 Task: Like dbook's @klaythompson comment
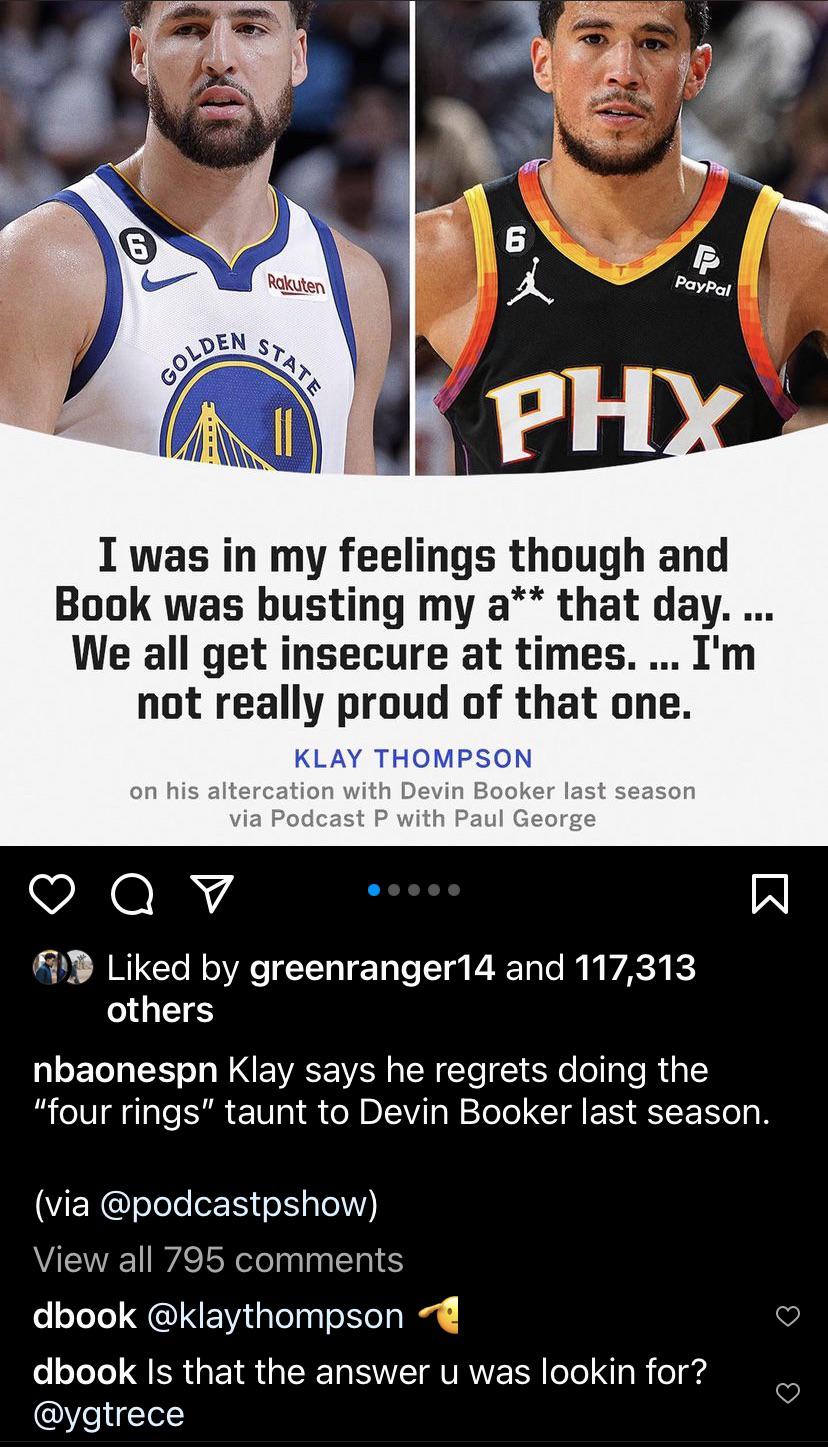(788, 1317)
